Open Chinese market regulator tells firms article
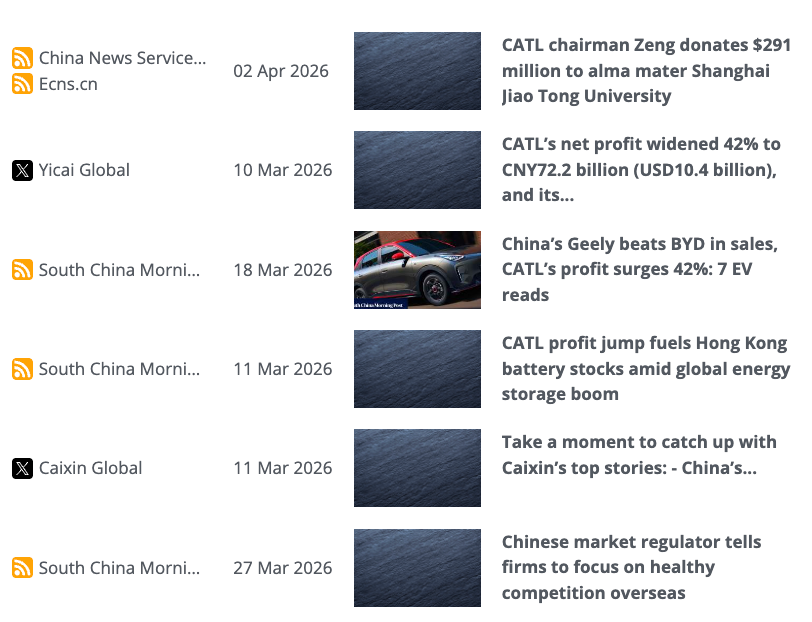 631,567
